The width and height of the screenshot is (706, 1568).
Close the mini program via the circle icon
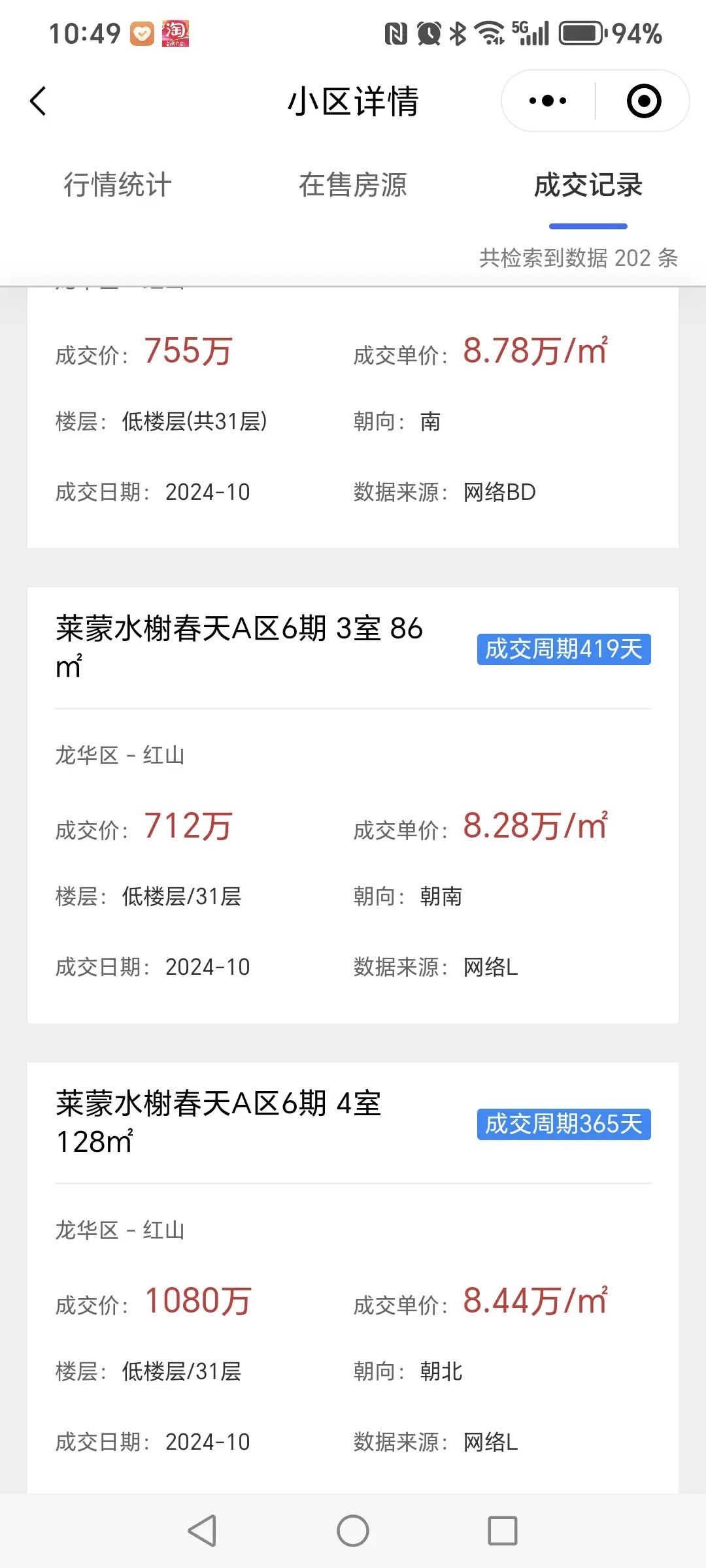(x=644, y=101)
